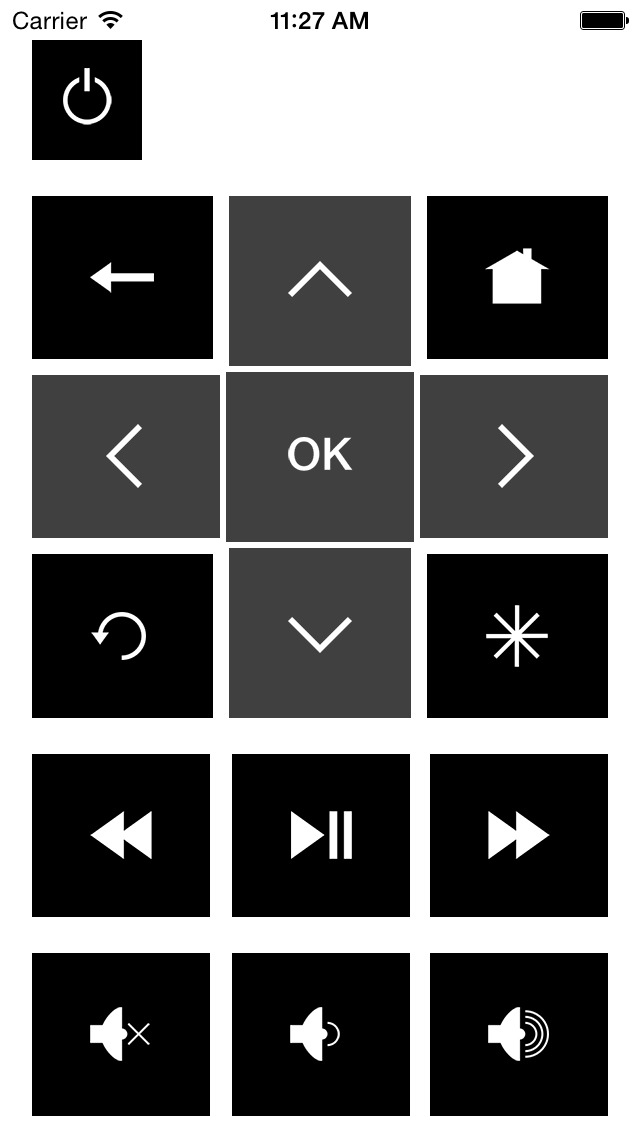Go back with the left arrow button
The width and height of the screenshot is (640, 1136).
pyautogui.click(x=122, y=277)
